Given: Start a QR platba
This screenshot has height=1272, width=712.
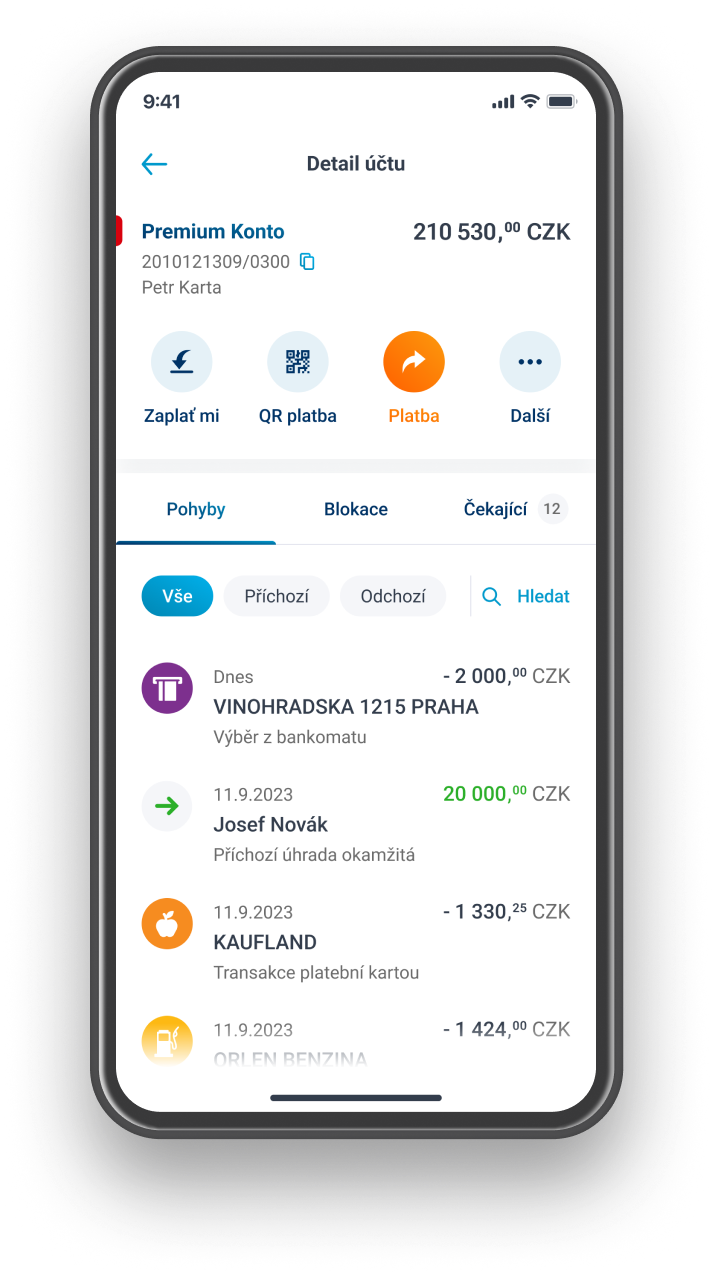Looking at the screenshot, I should click(x=297, y=362).
